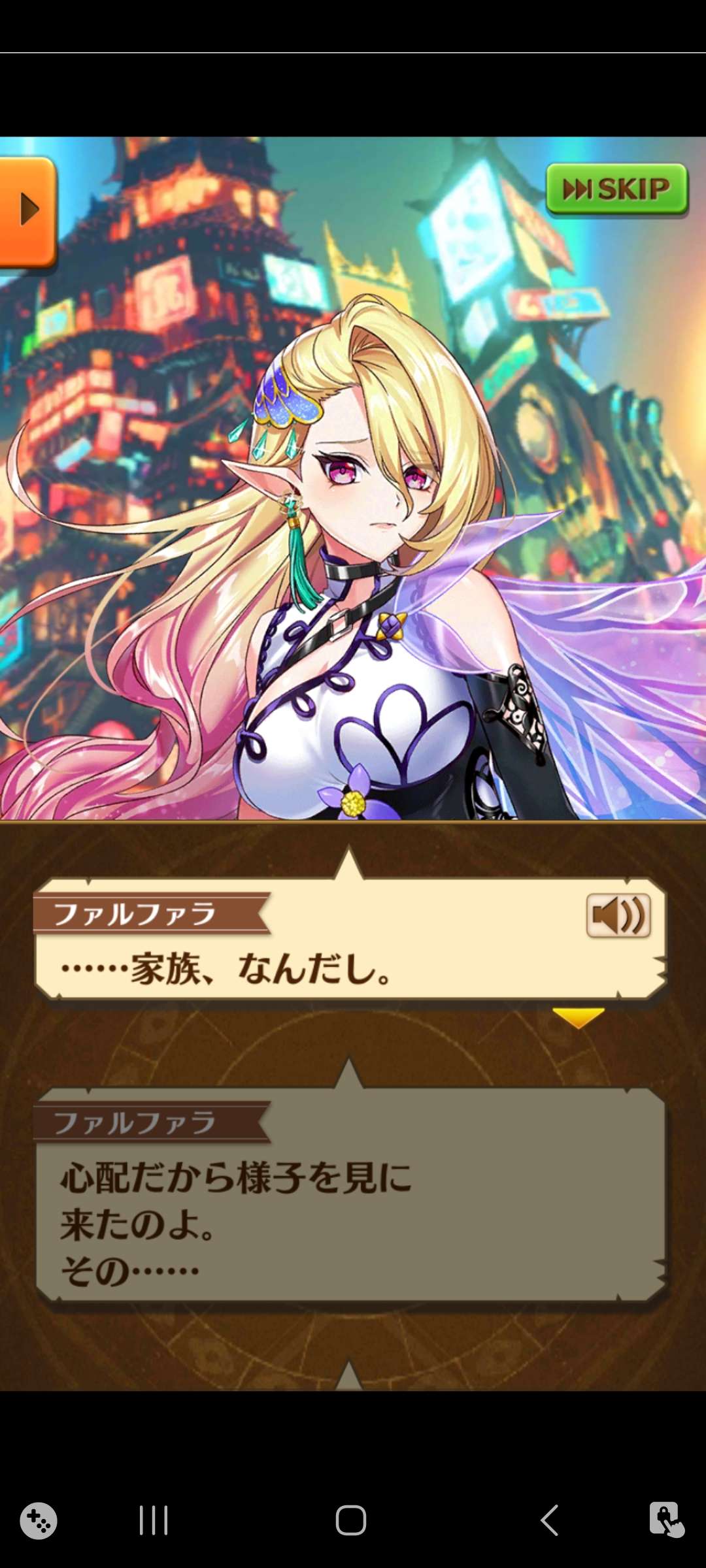706x1568 pixels.
Task: Go to the home screen
Action: coord(351,1520)
